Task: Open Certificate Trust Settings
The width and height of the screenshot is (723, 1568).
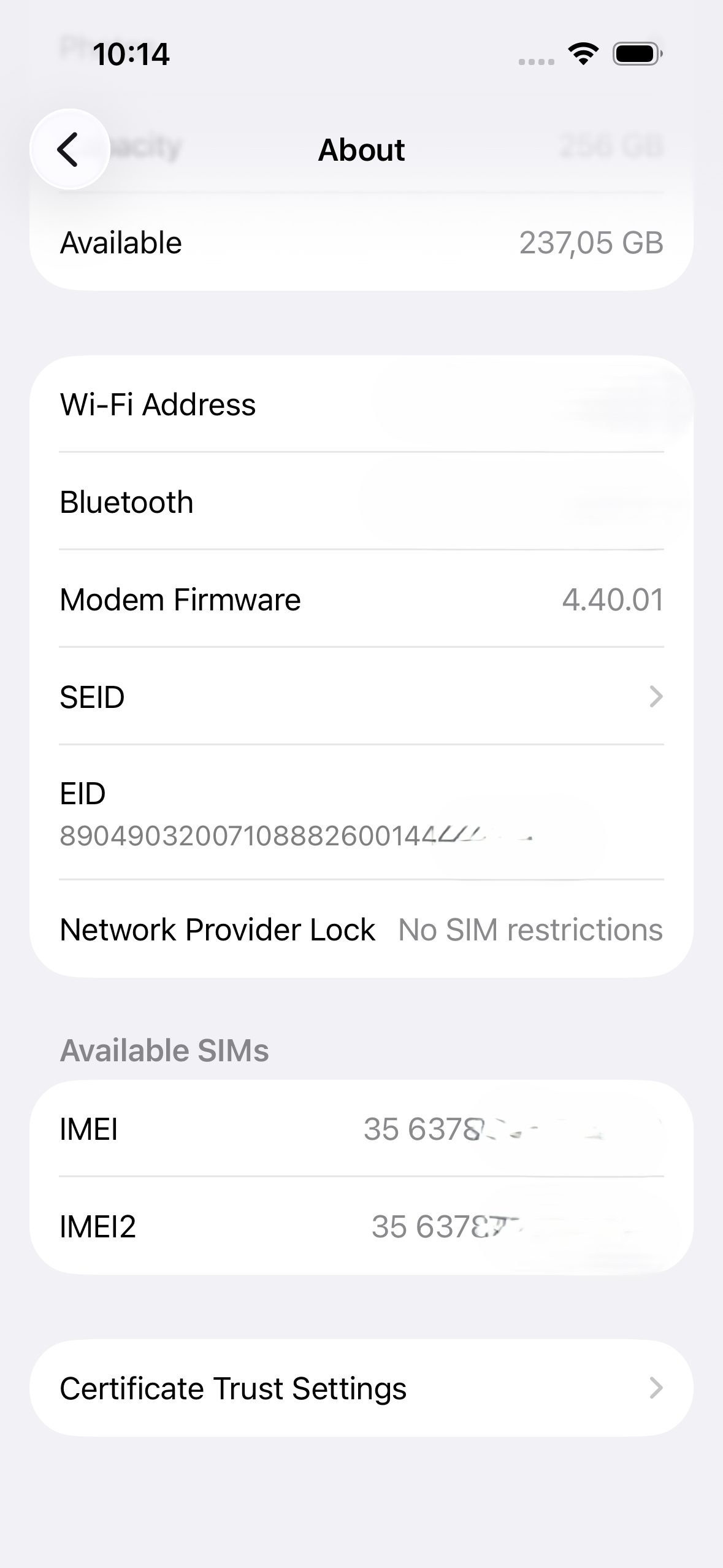Action: point(361,1388)
